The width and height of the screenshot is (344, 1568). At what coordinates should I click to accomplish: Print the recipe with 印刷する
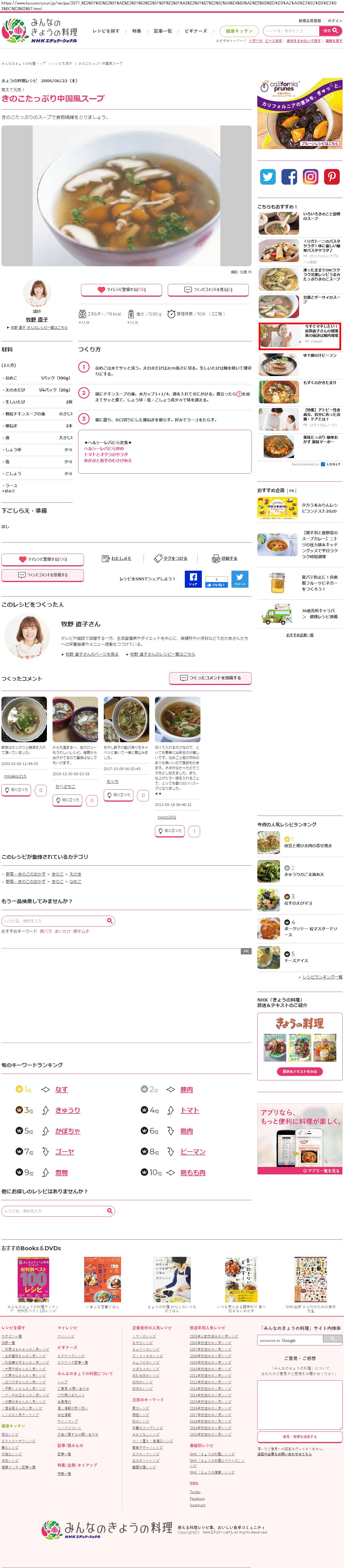225,558
